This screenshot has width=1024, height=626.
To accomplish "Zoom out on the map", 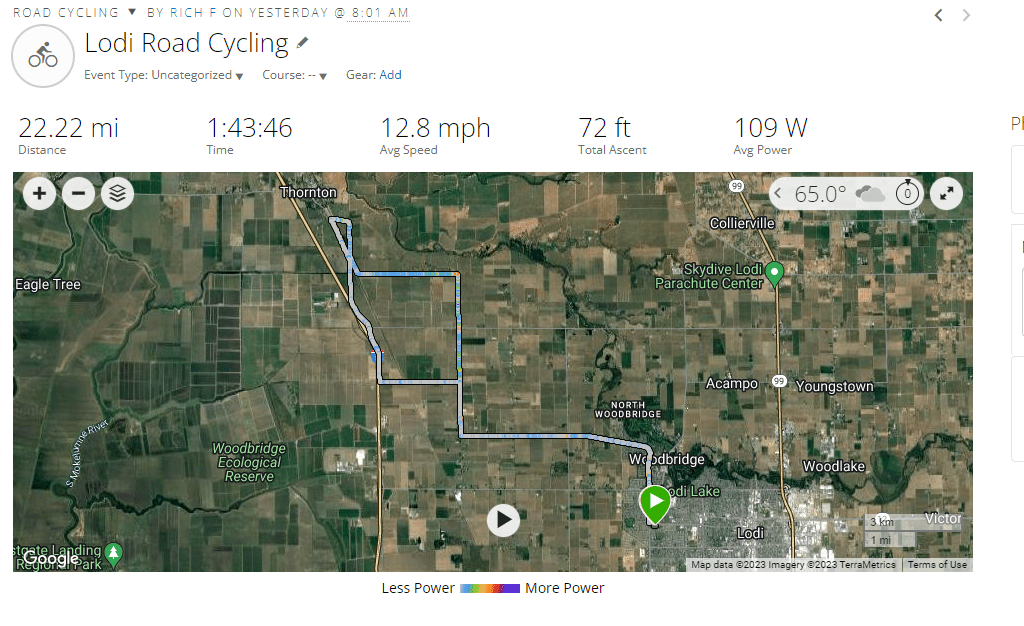I will [x=78, y=193].
